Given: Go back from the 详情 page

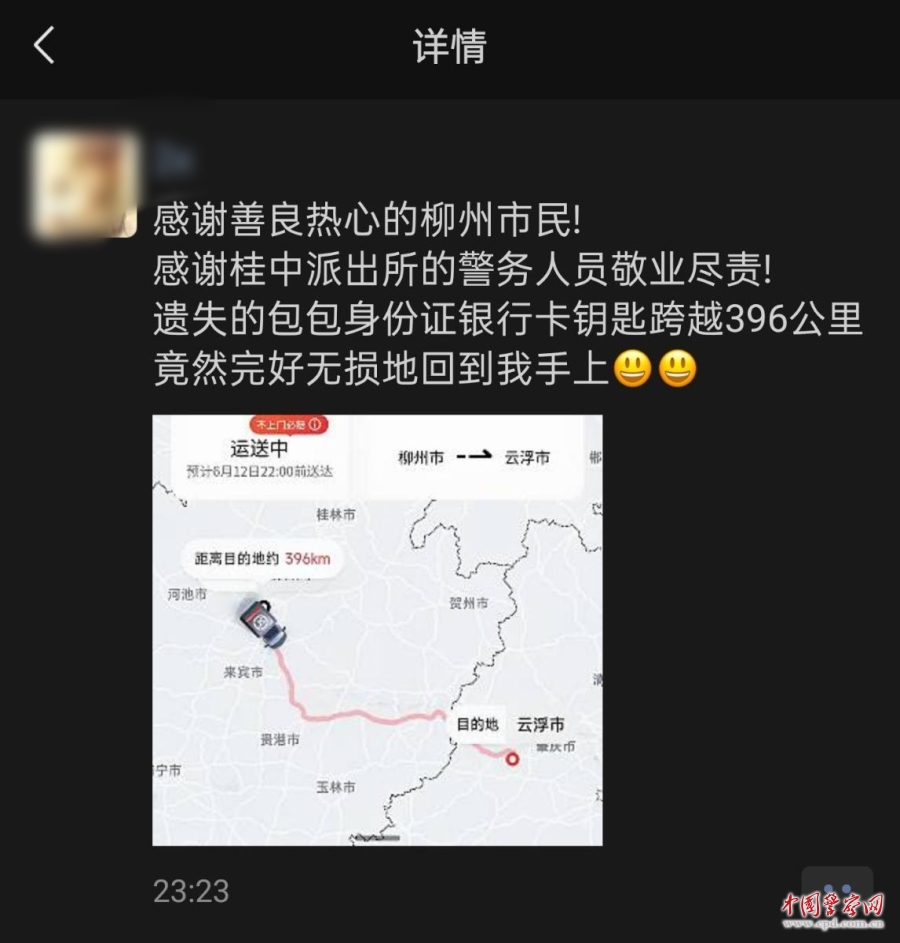Looking at the screenshot, I should [45, 46].
